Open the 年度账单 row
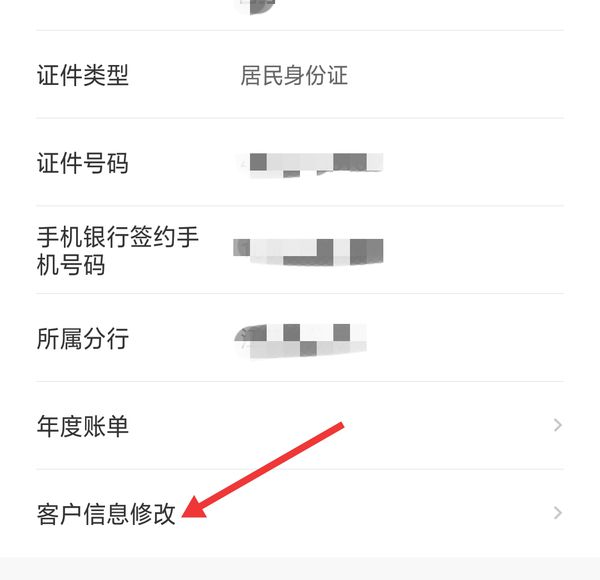Screen dimensions: 600x580 pos(300,426)
